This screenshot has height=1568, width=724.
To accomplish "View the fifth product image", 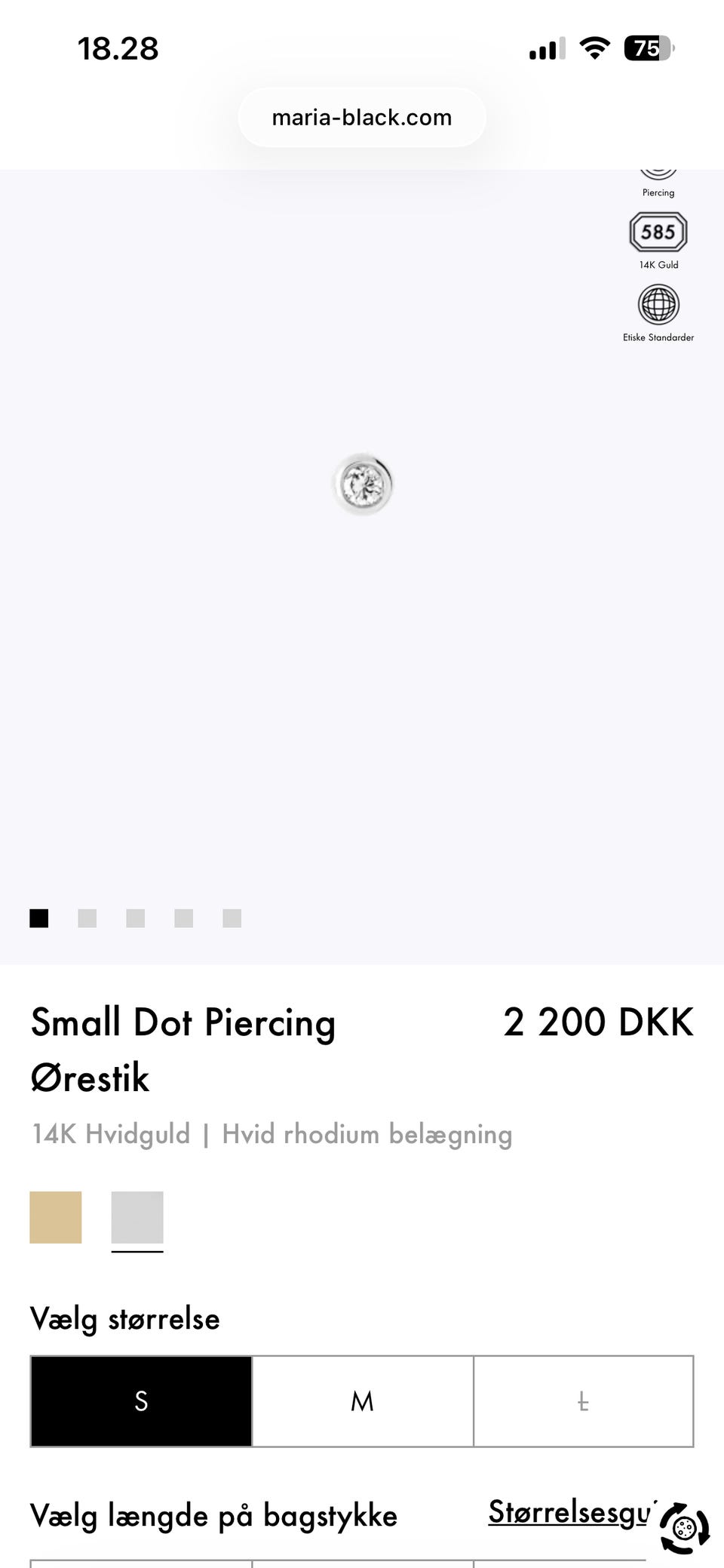I will pyautogui.click(x=232, y=918).
